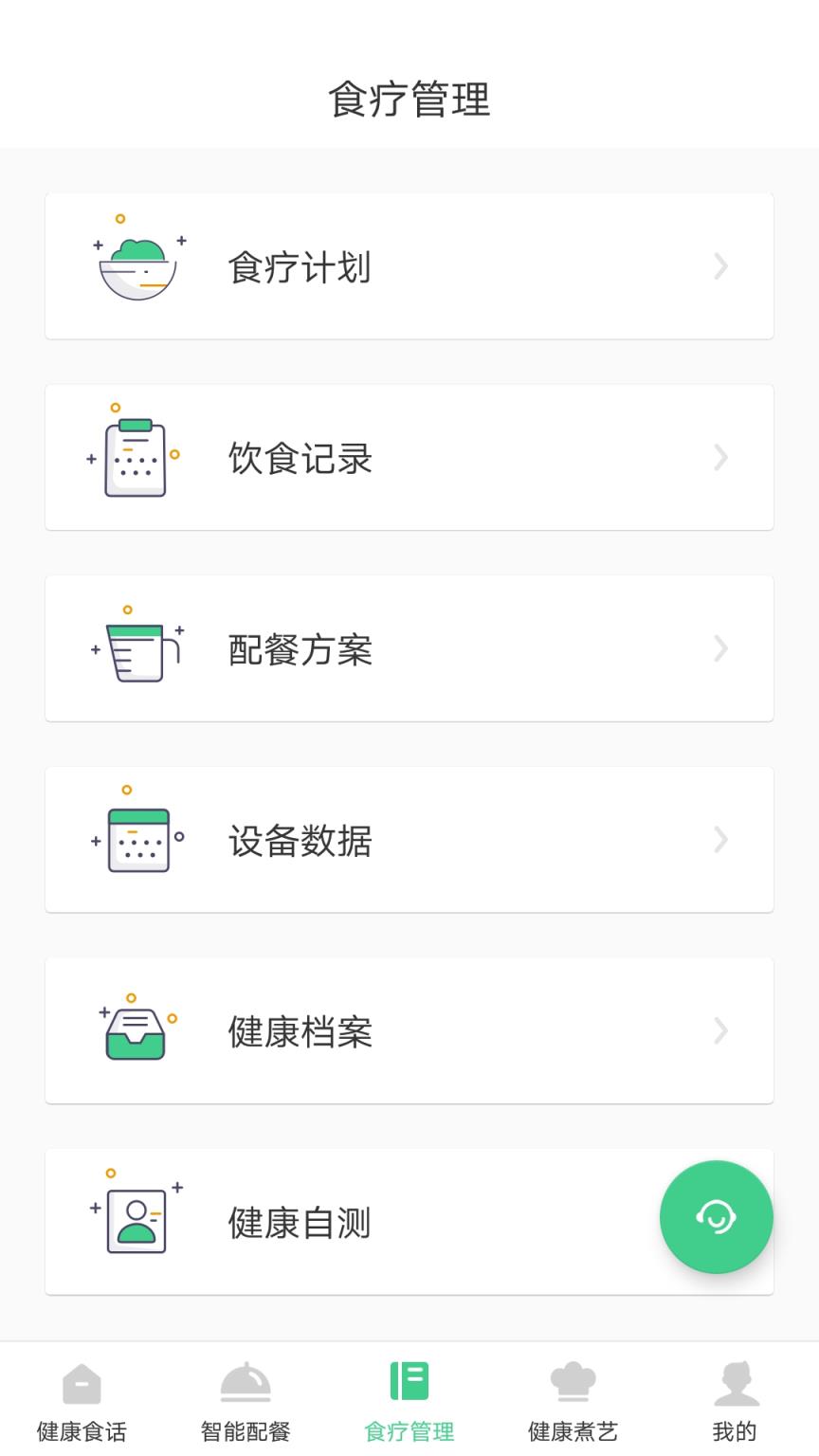Image resolution: width=819 pixels, height=1456 pixels.
Task: Select the 健康档案 inbox tray icon
Action: tap(135, 1031)
